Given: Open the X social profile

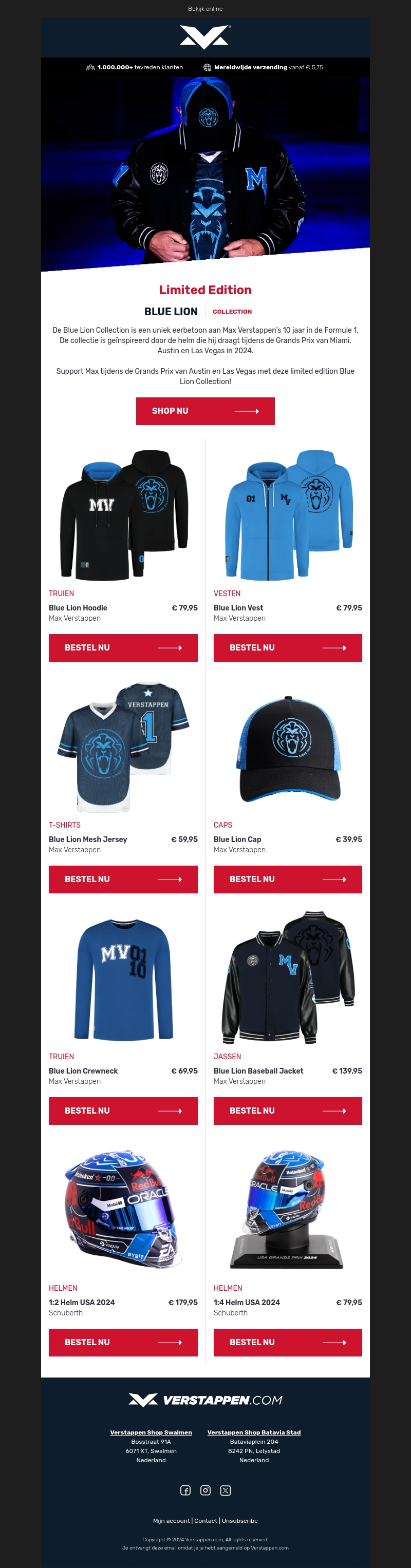Looking at the screenshot, I should pyautogui.click(x=226, y=1490).
